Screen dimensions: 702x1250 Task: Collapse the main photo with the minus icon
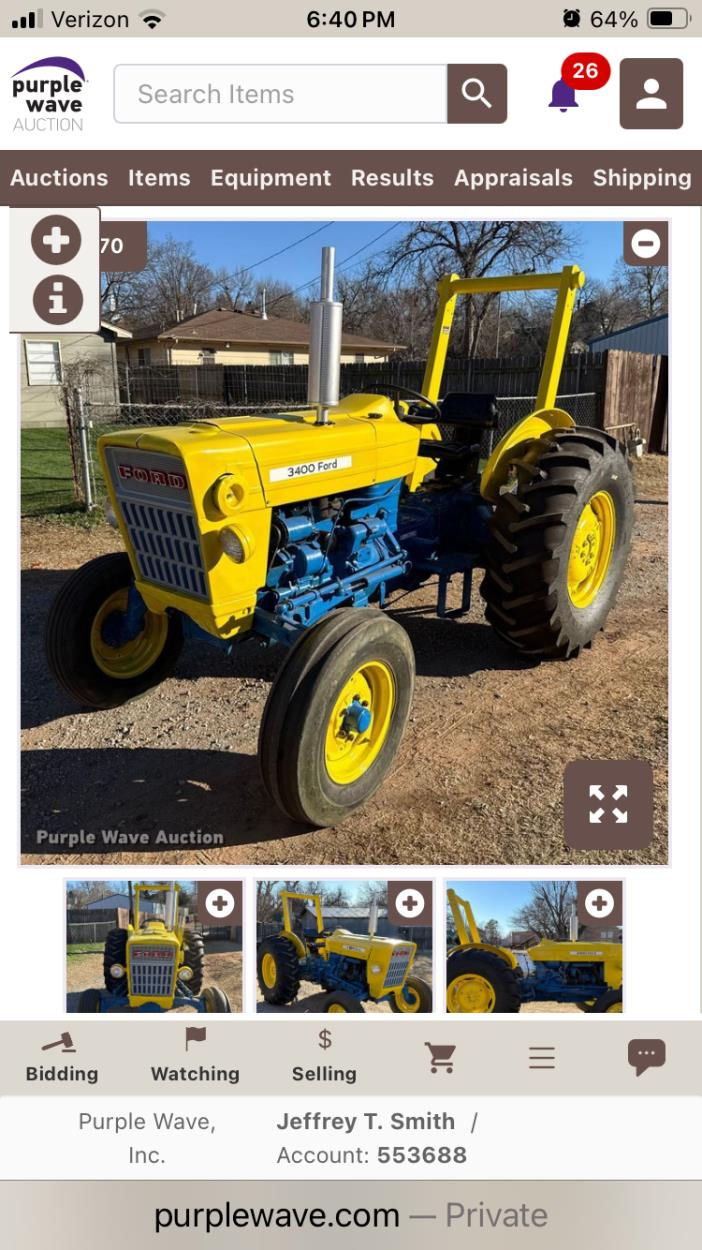(x=646, y=243)
